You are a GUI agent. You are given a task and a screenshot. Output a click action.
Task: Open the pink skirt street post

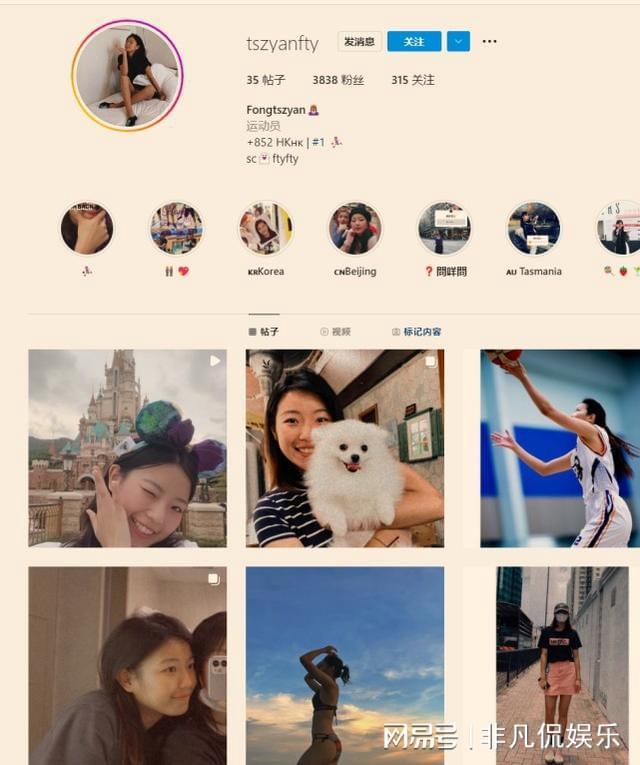[x=559, y=665]
